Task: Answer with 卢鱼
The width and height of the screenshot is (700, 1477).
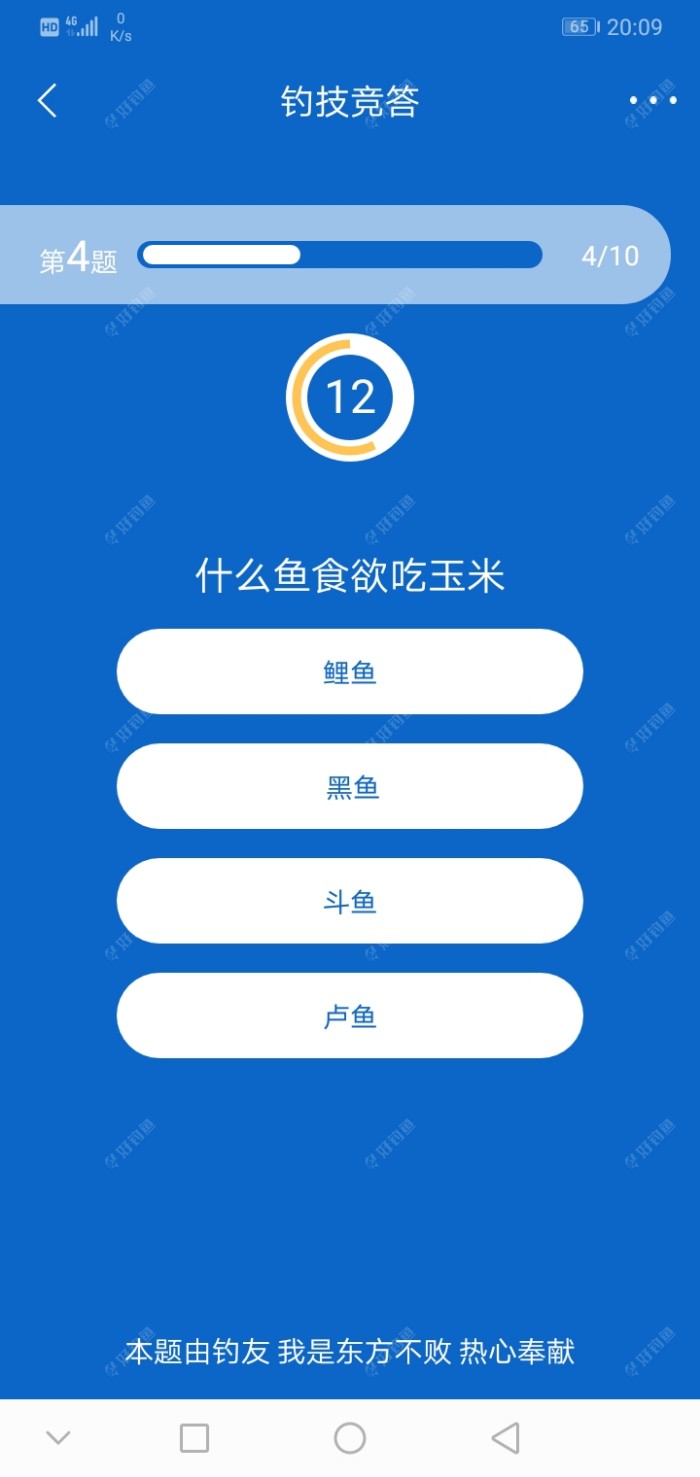Action: 350,1016
